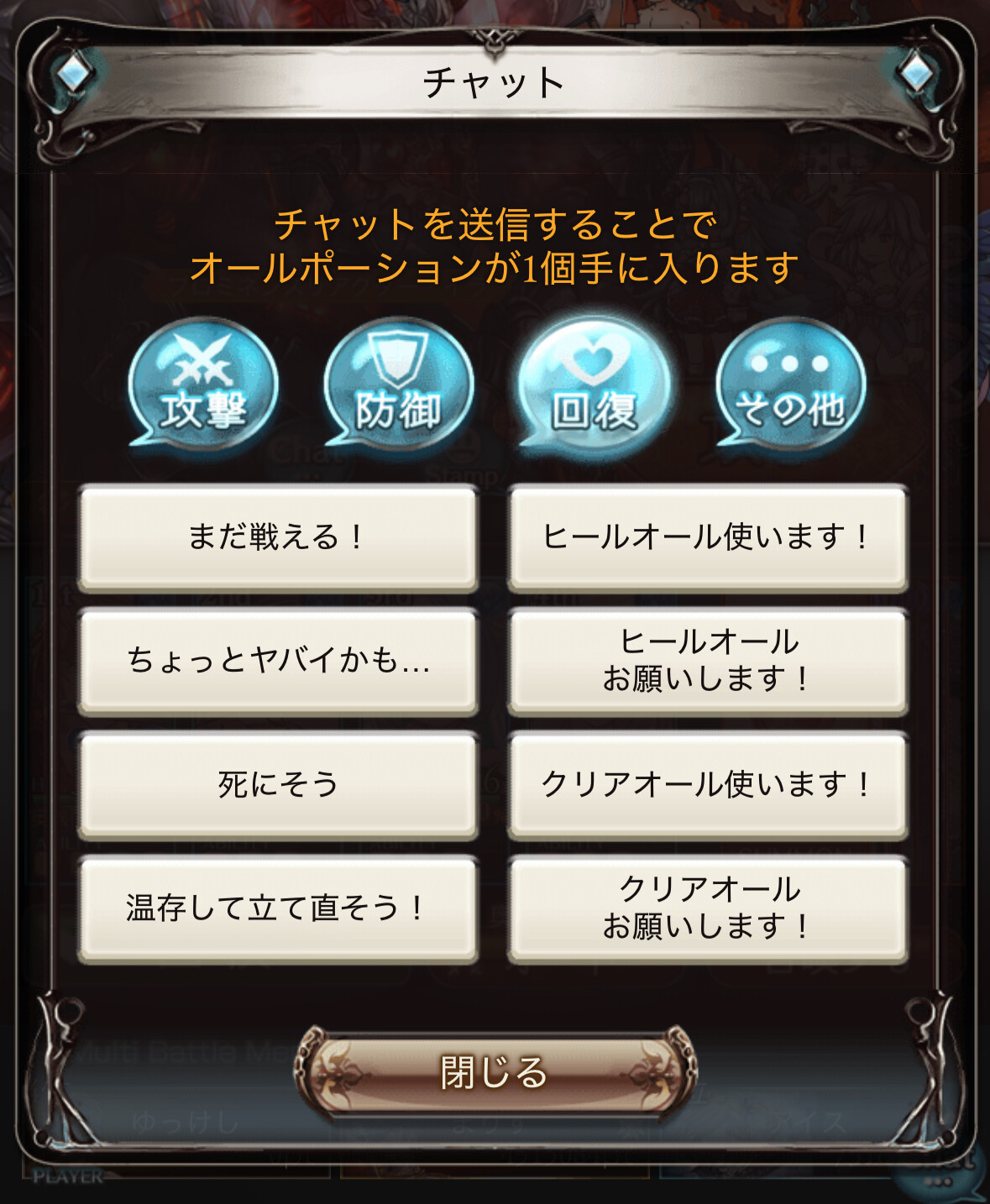Send クリアオールお願いします！ message

pyautogui.click(x=708, y=908)
